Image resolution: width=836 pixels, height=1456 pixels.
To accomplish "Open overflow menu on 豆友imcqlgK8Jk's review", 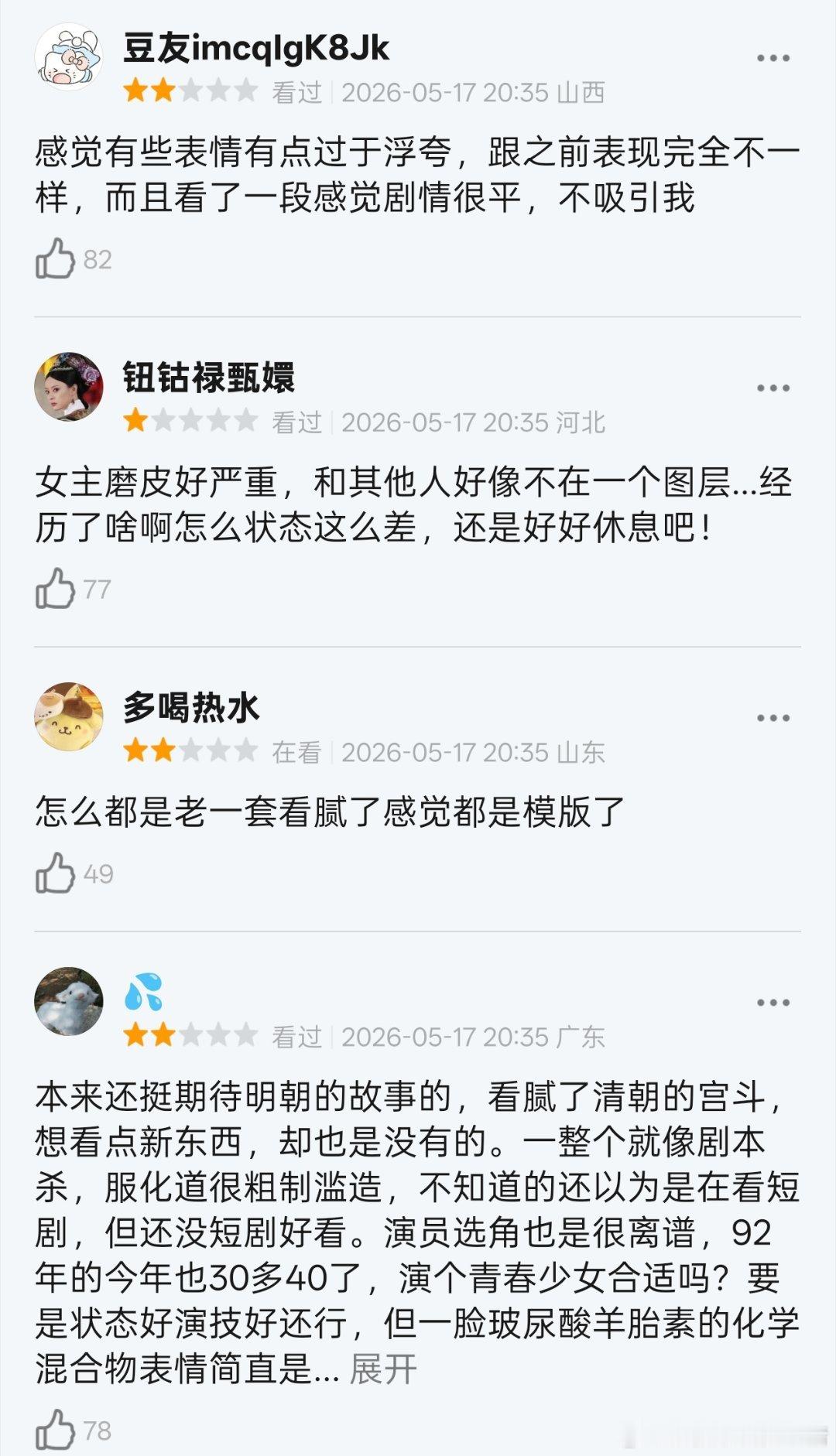I will pyautogui.click(x=773, y=59).
